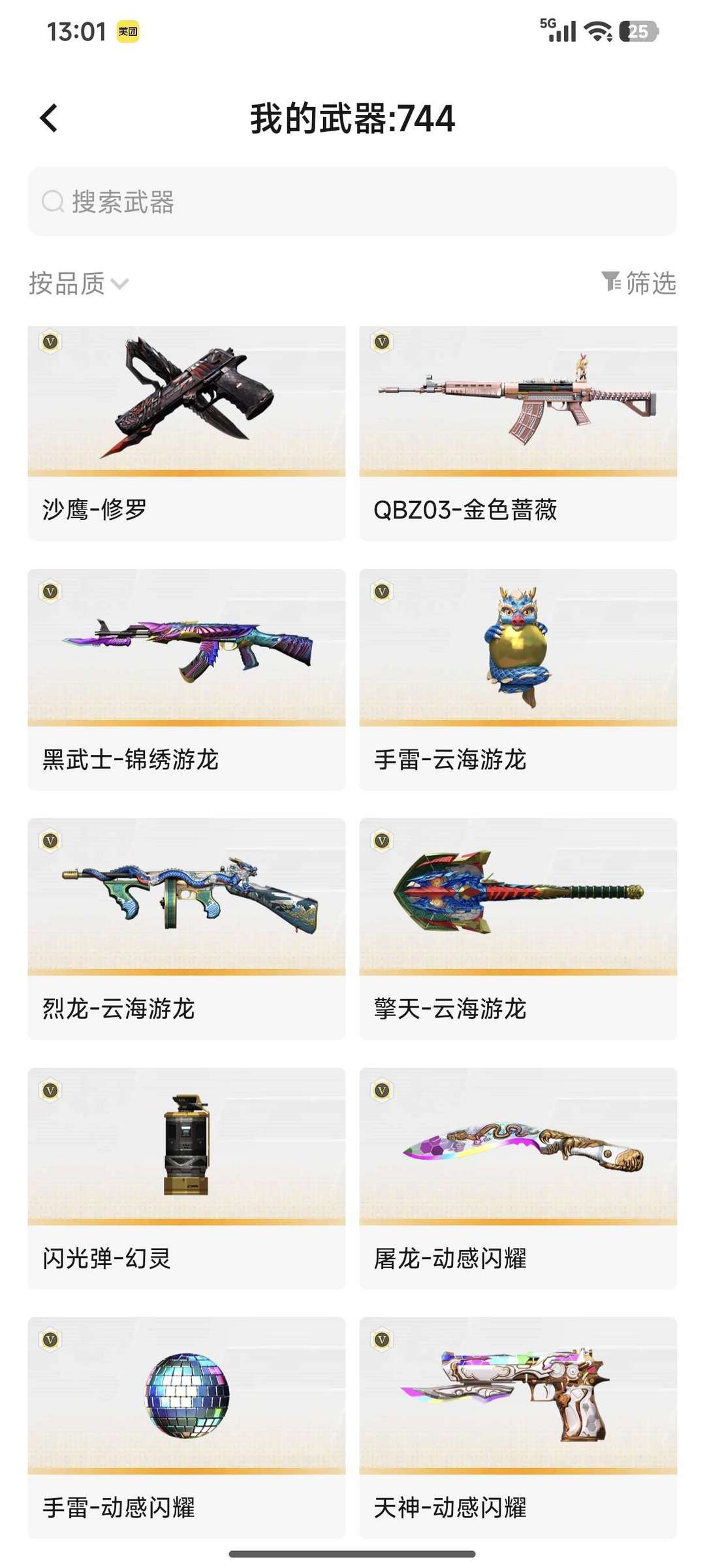Open the 手雷-动感闪耀 weapon card
Image resolution: width=705 pixels, height=1568 pixels.
(187, 1427)
